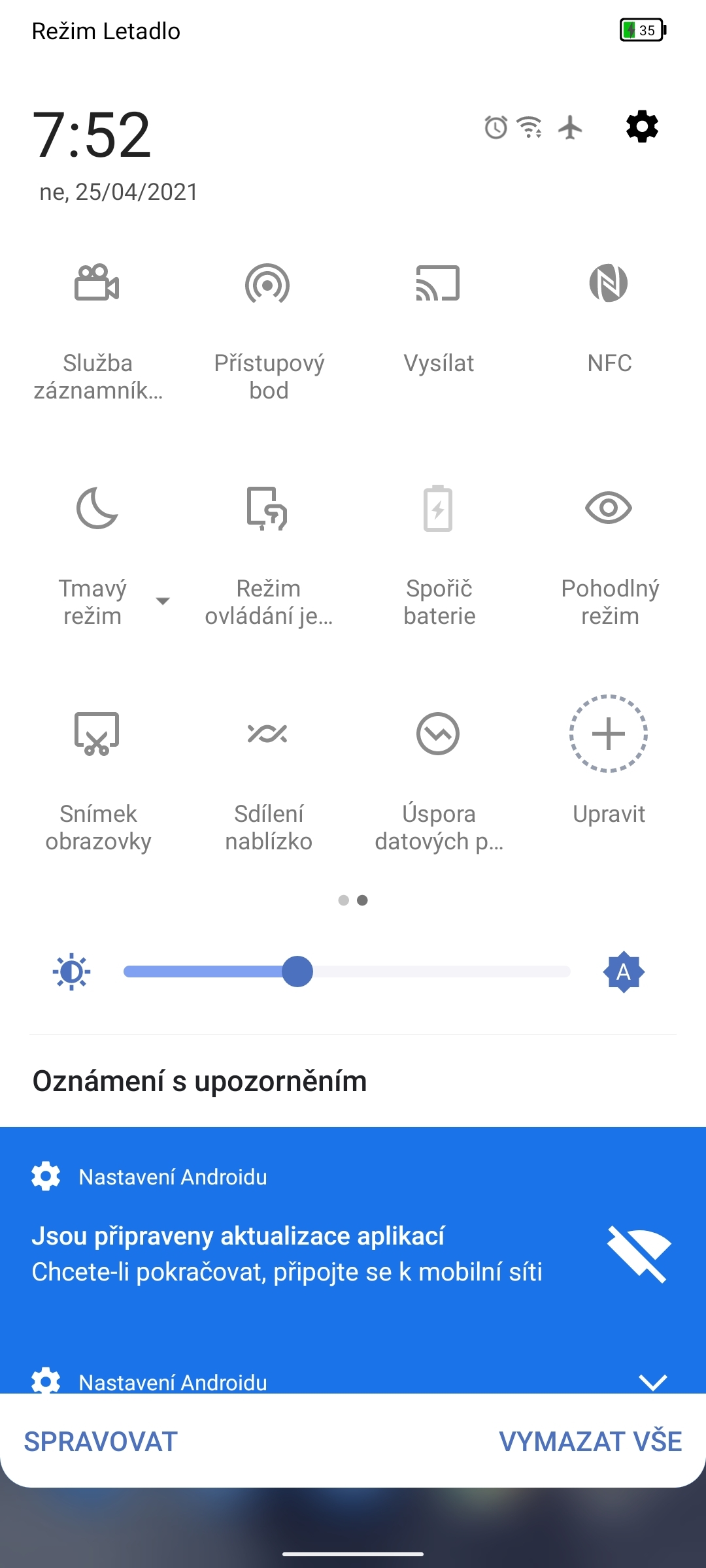Clear notifications with VYMAZAT VŠE

[590, 1441]
